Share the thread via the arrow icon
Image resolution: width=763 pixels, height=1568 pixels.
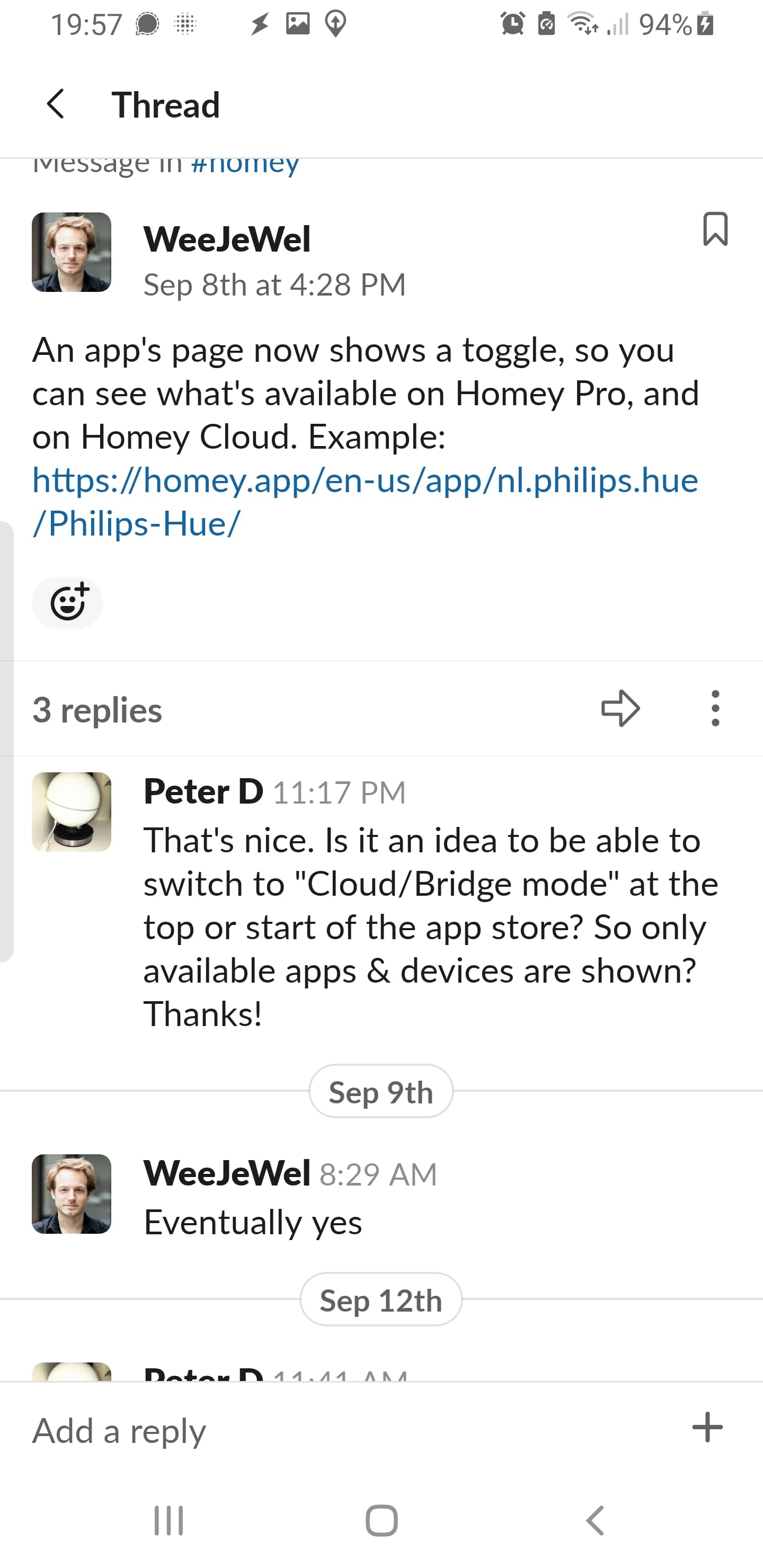[x=620, y=709]
